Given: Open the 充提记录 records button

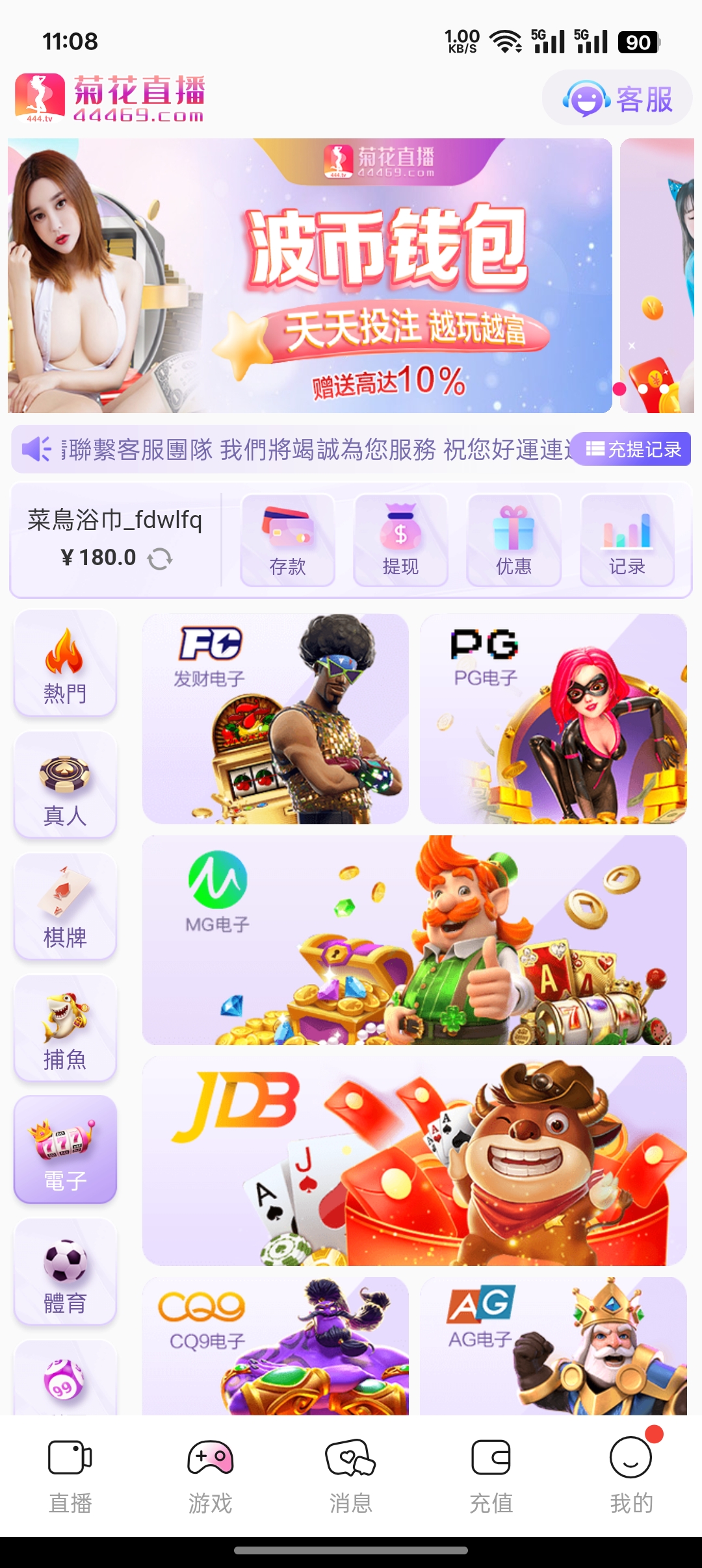Looking at the screenshot, I should pos(633,449).
